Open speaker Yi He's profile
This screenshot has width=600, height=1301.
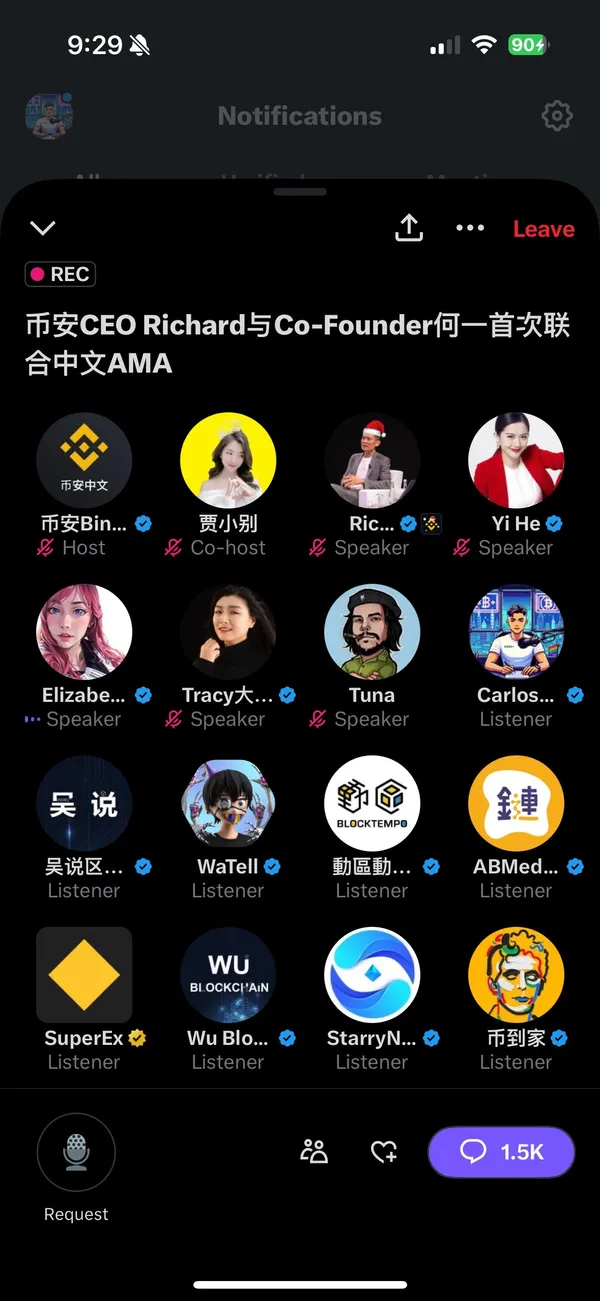(516, 461)
